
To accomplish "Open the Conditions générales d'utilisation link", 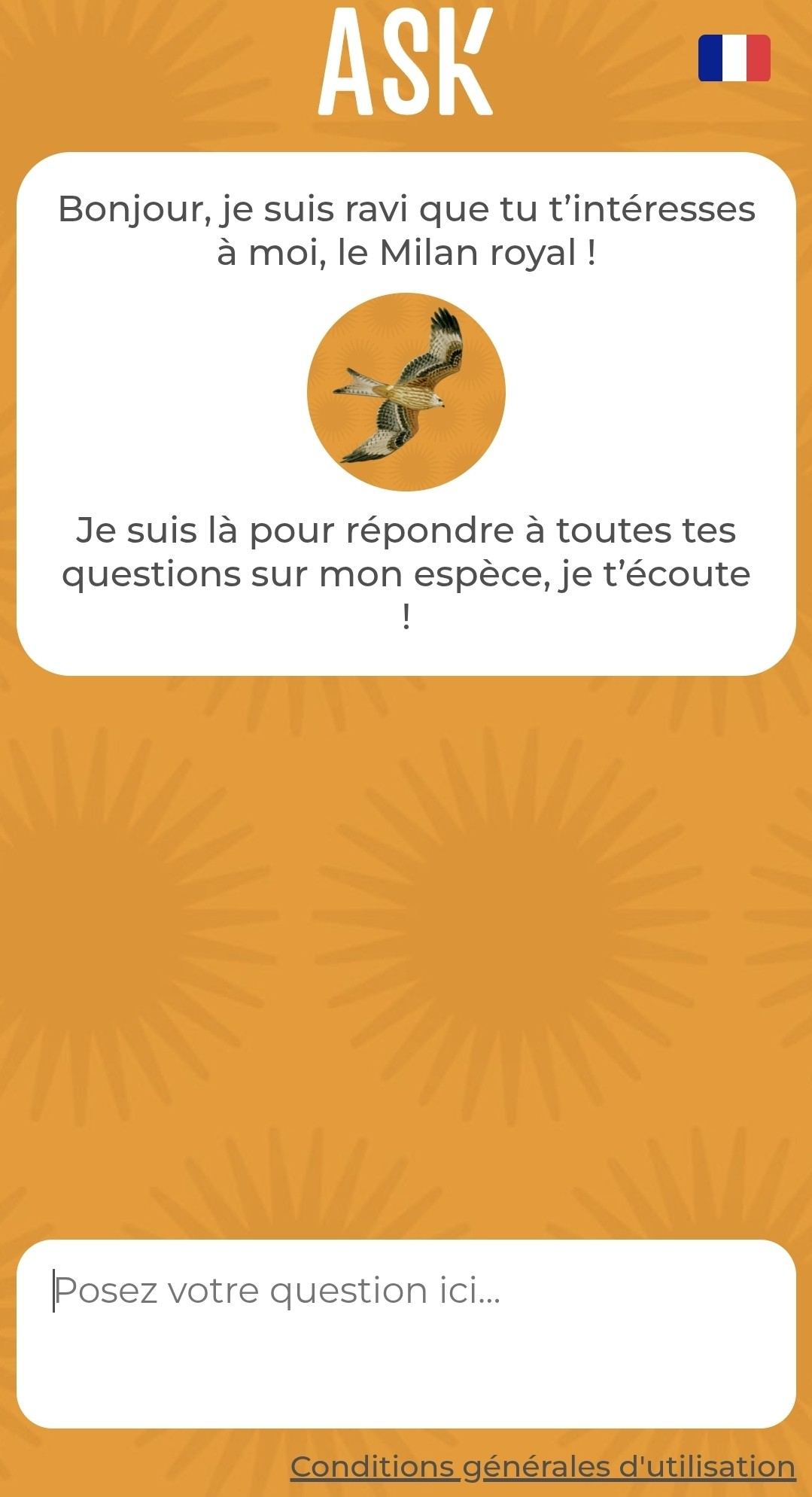I will [543, 1466].
